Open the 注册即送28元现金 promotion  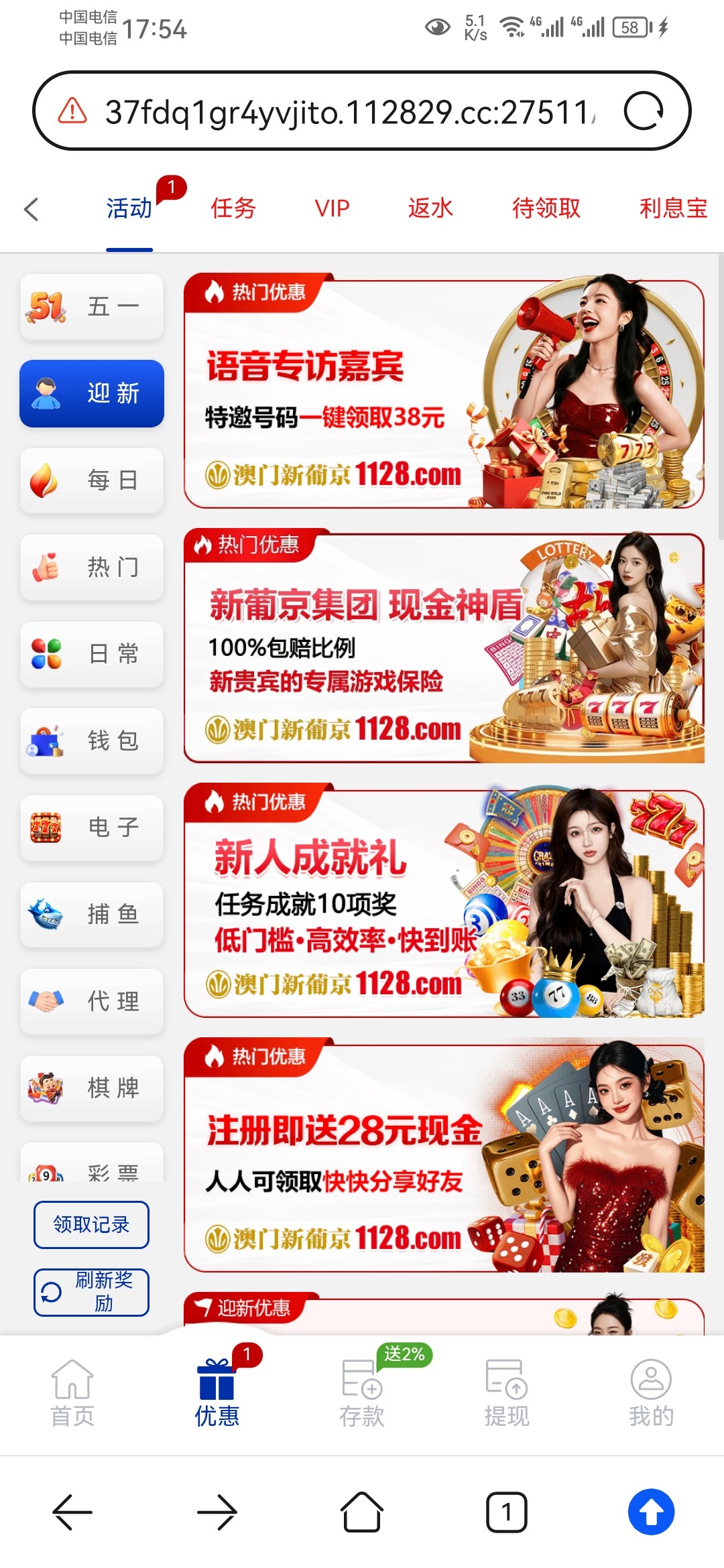click(x=444, y=1157)
